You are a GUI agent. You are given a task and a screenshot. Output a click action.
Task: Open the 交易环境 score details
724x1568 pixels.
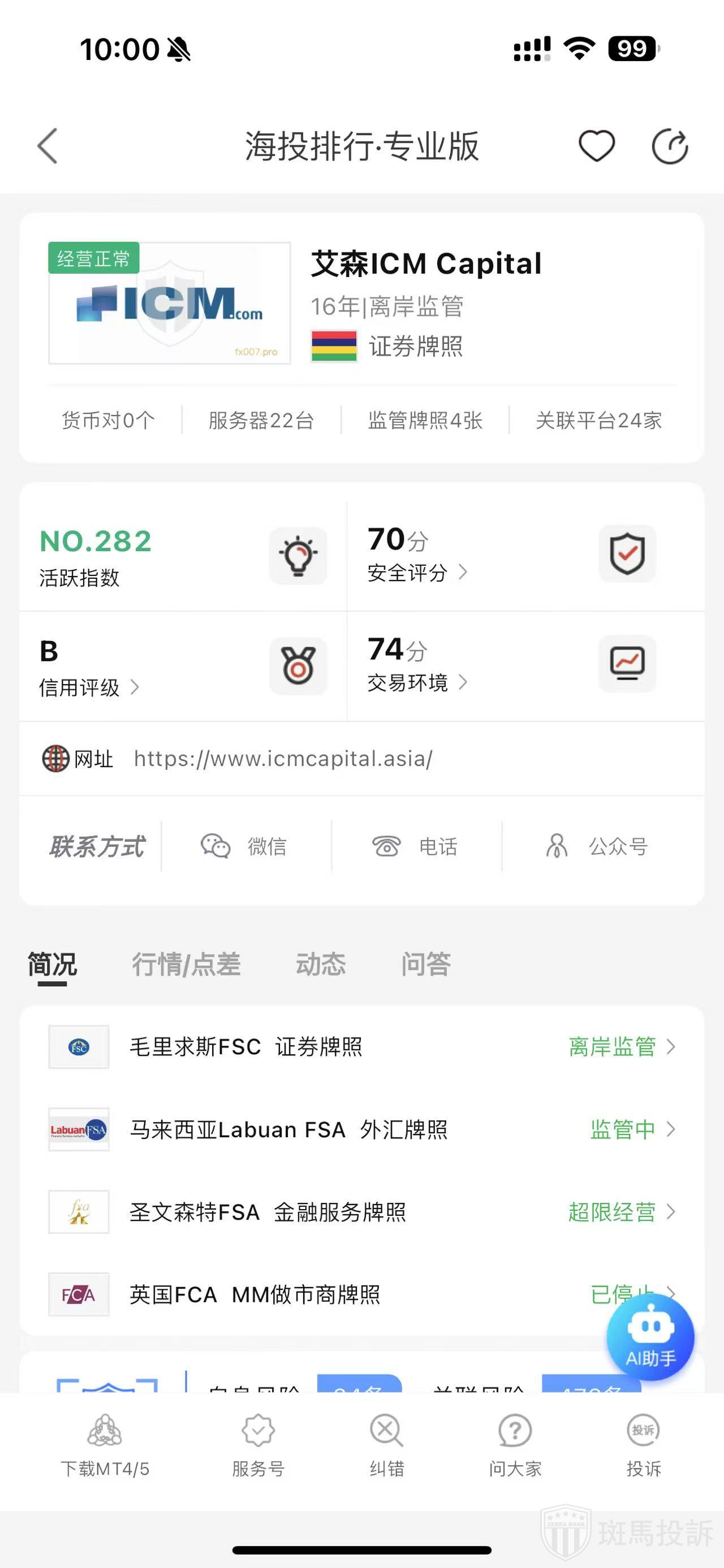pos(417,682)
